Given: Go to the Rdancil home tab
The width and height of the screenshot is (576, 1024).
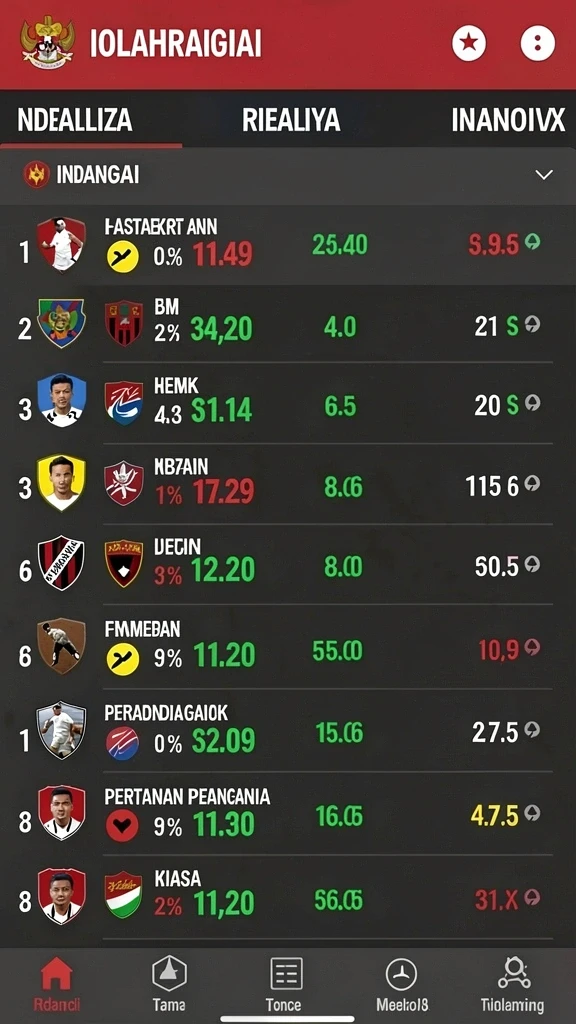Looking at the screenshot, I should pos(56,984).
